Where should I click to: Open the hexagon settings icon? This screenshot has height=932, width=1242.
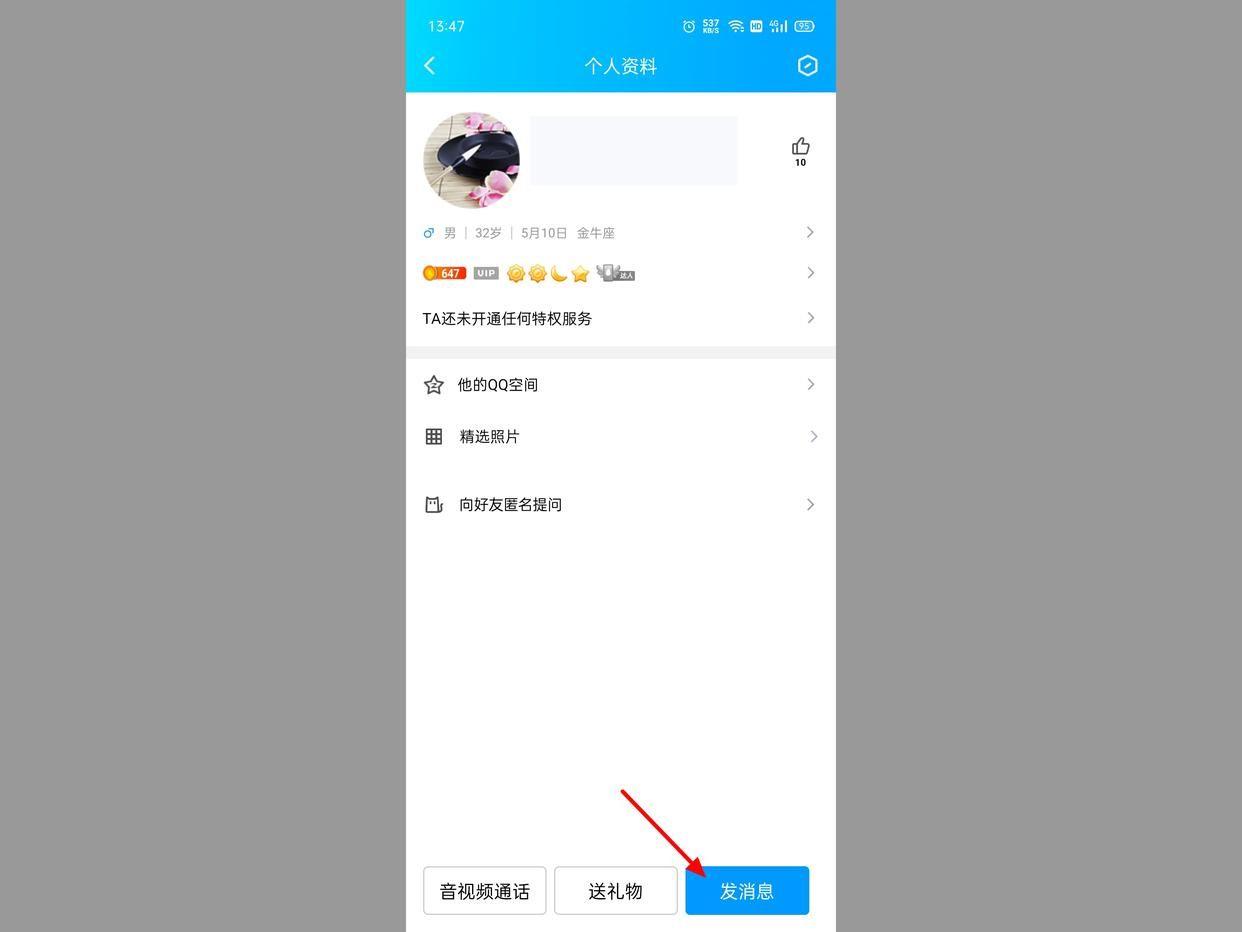807,66
